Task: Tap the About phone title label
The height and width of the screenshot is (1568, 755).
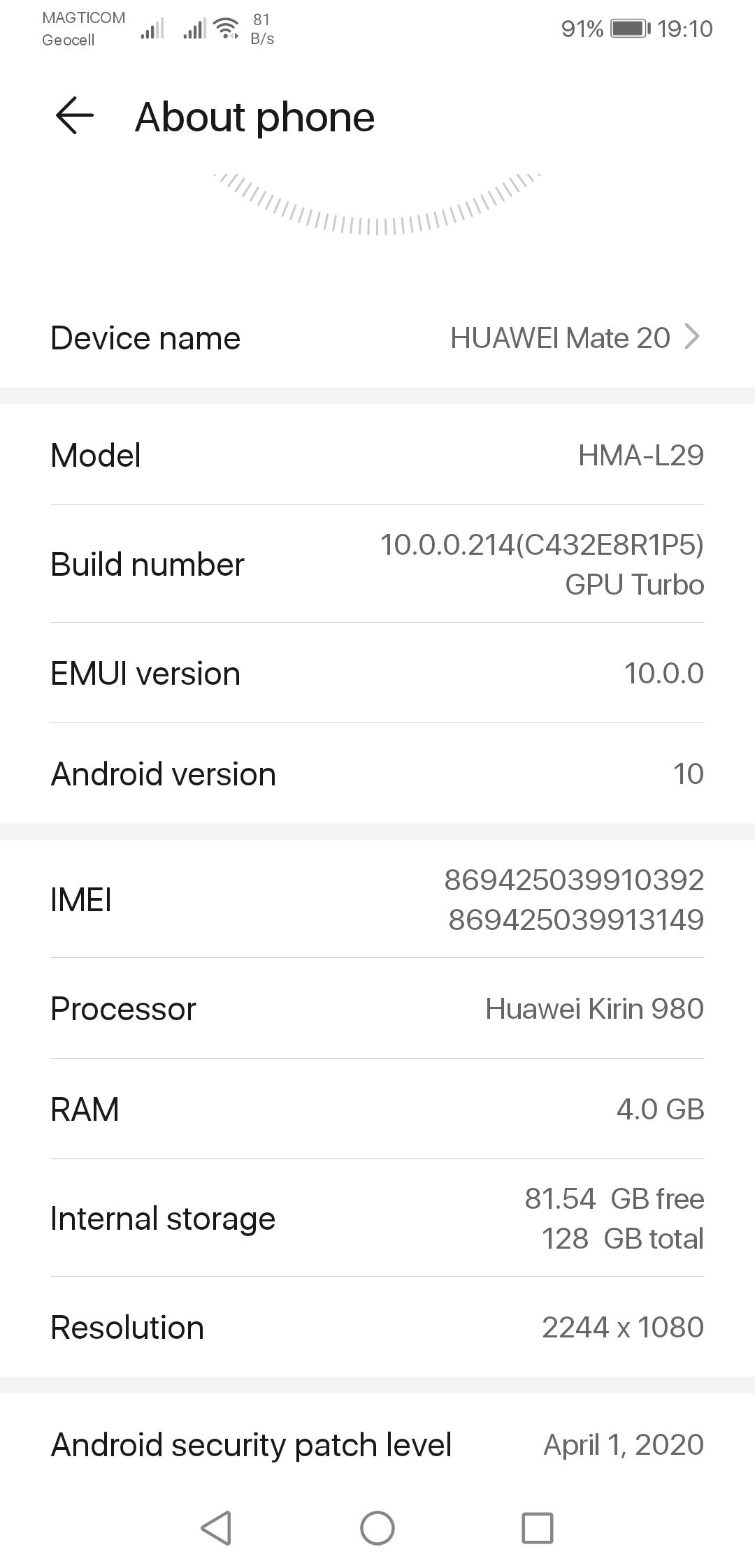Action: click(x=254, y=116)
